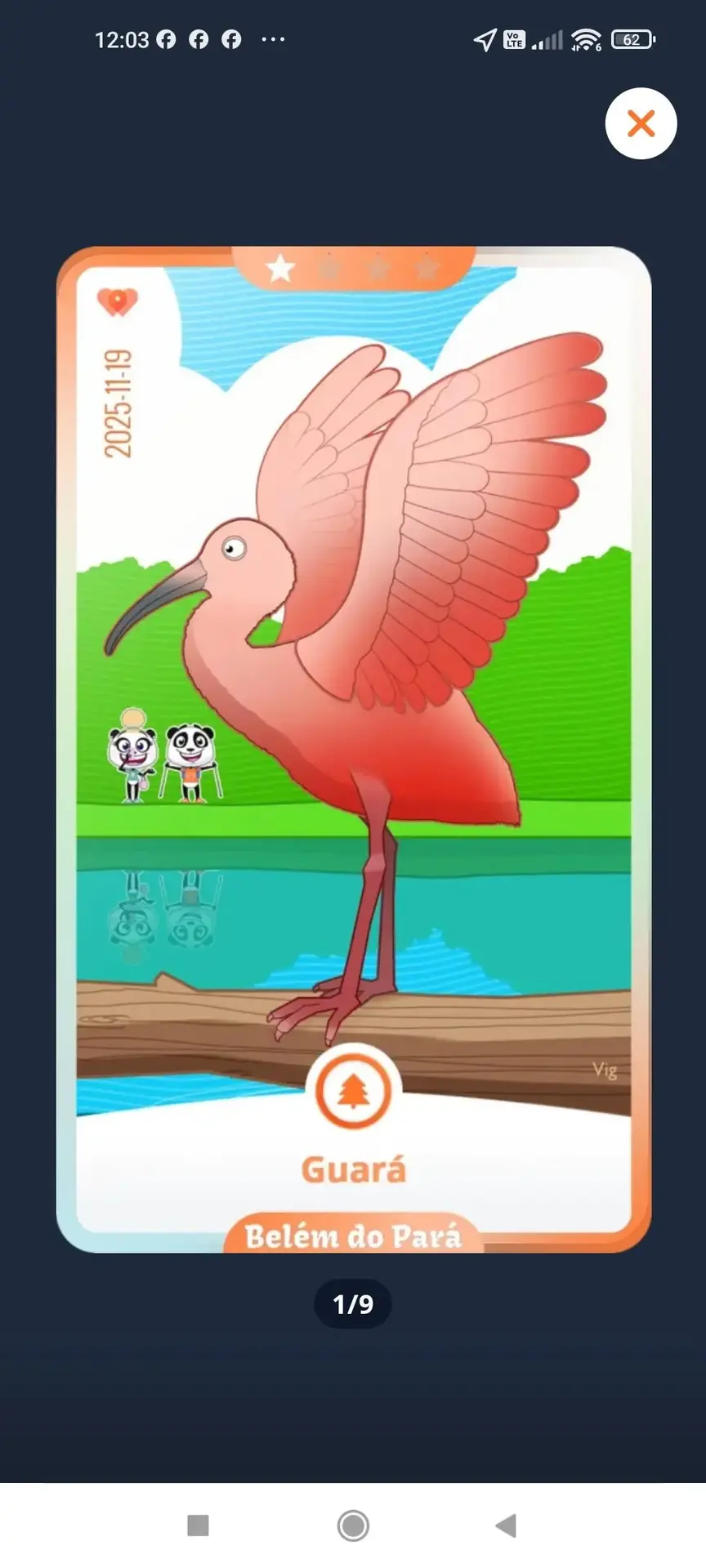Open the Guará collectible card
Image resolution: width=706 pixels, height=1568 pixels.
coord(353,748)
